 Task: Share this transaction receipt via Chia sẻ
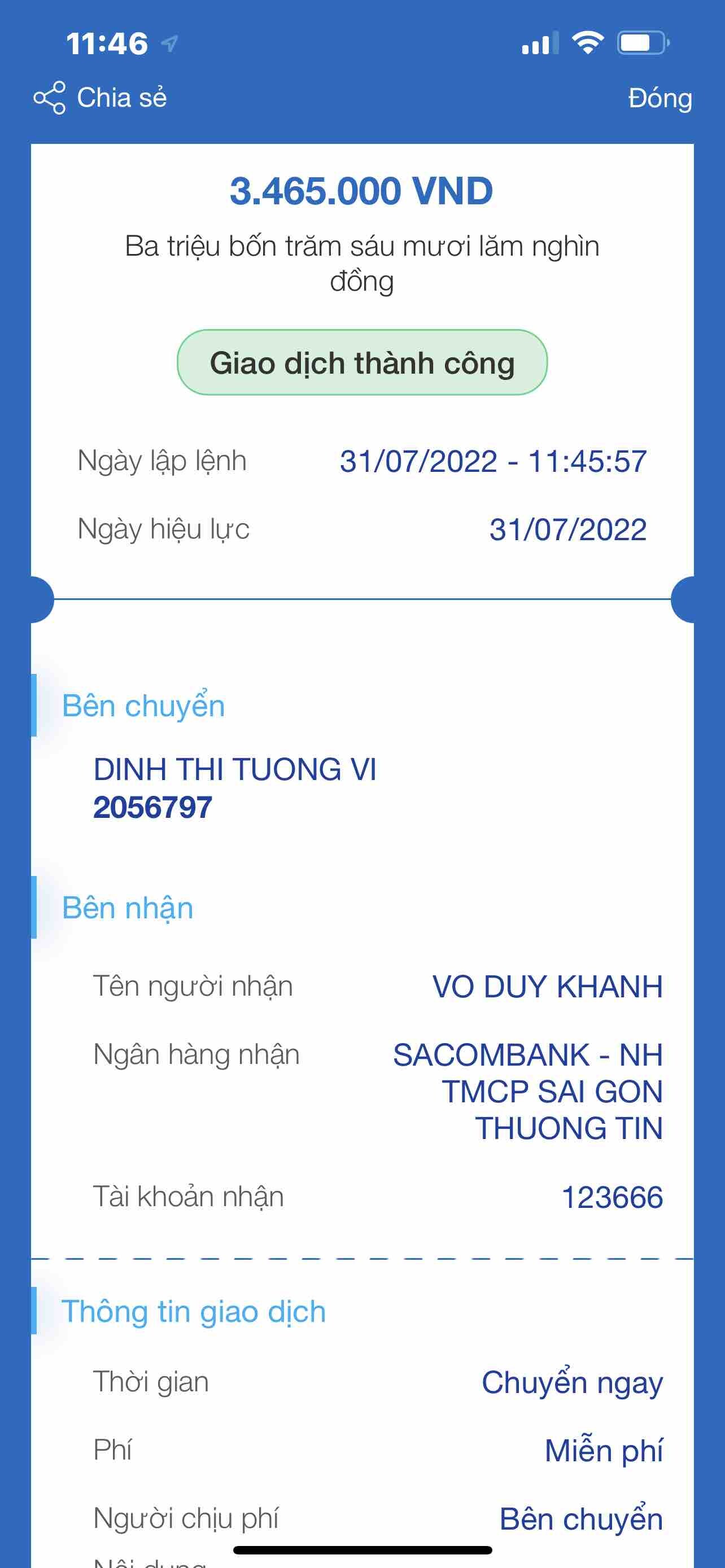pyautogui.click(x=101, y=98)
